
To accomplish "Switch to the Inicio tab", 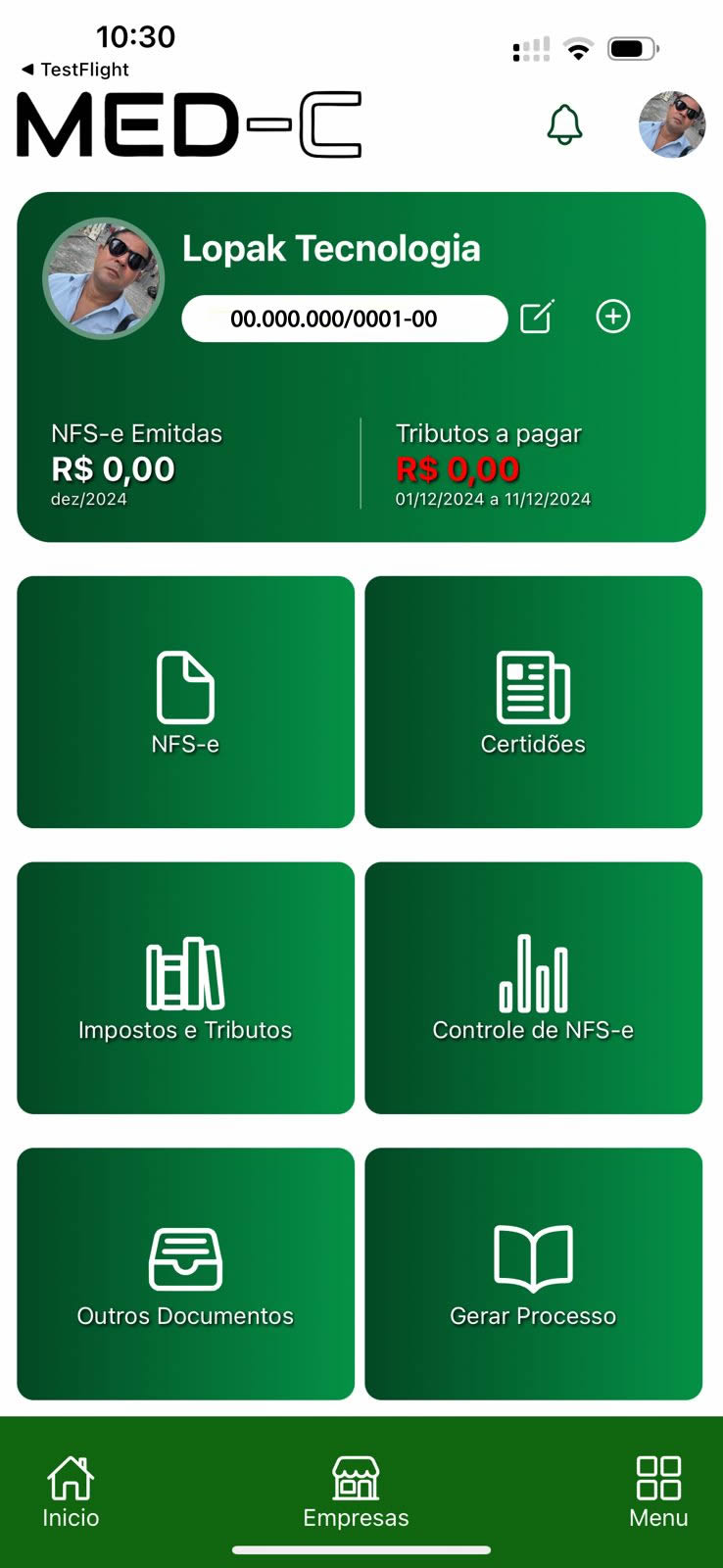I will click(71, 1492).
